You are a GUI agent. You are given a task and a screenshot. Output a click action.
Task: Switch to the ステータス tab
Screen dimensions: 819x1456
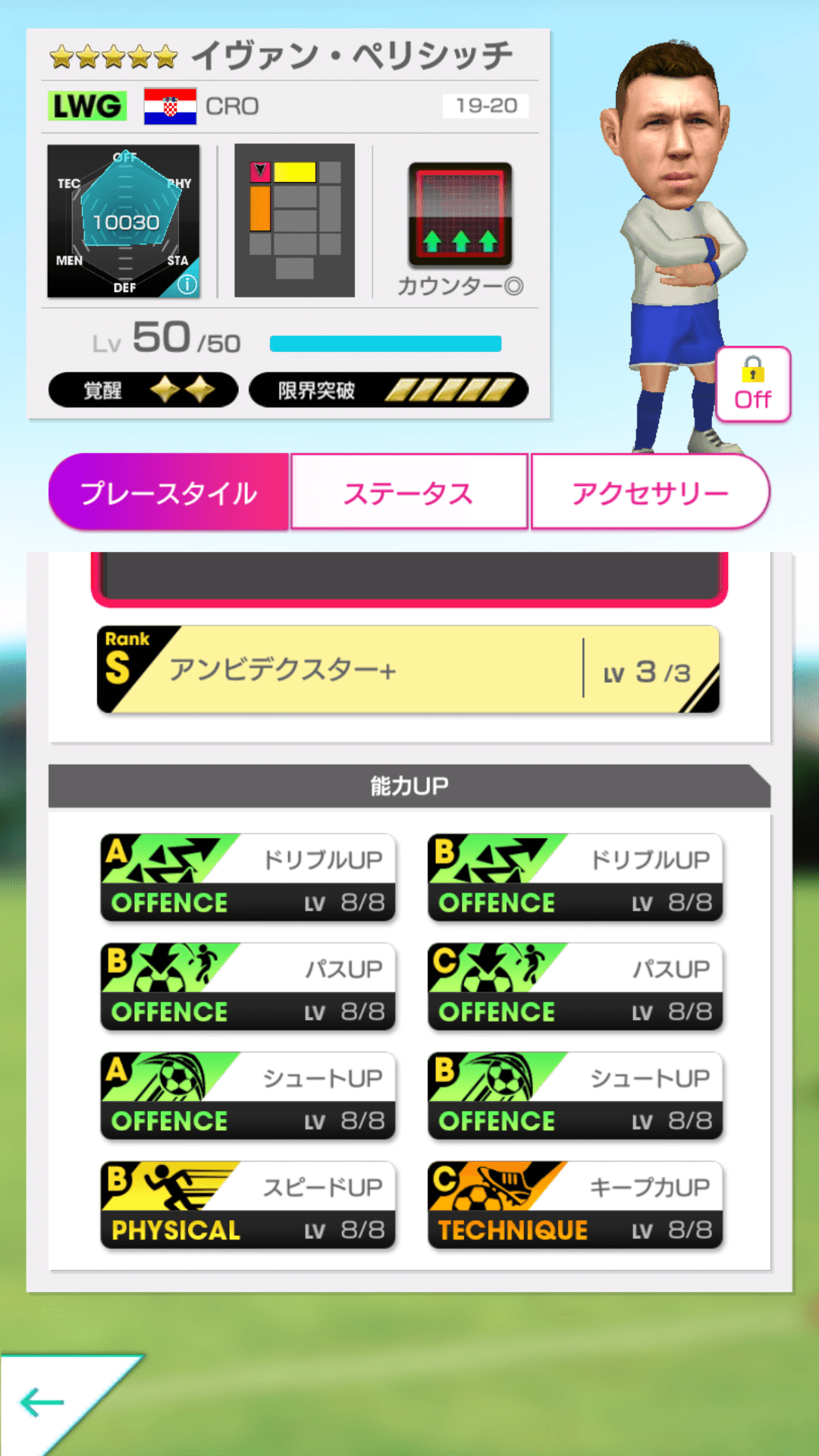click(x=409, y=491)
